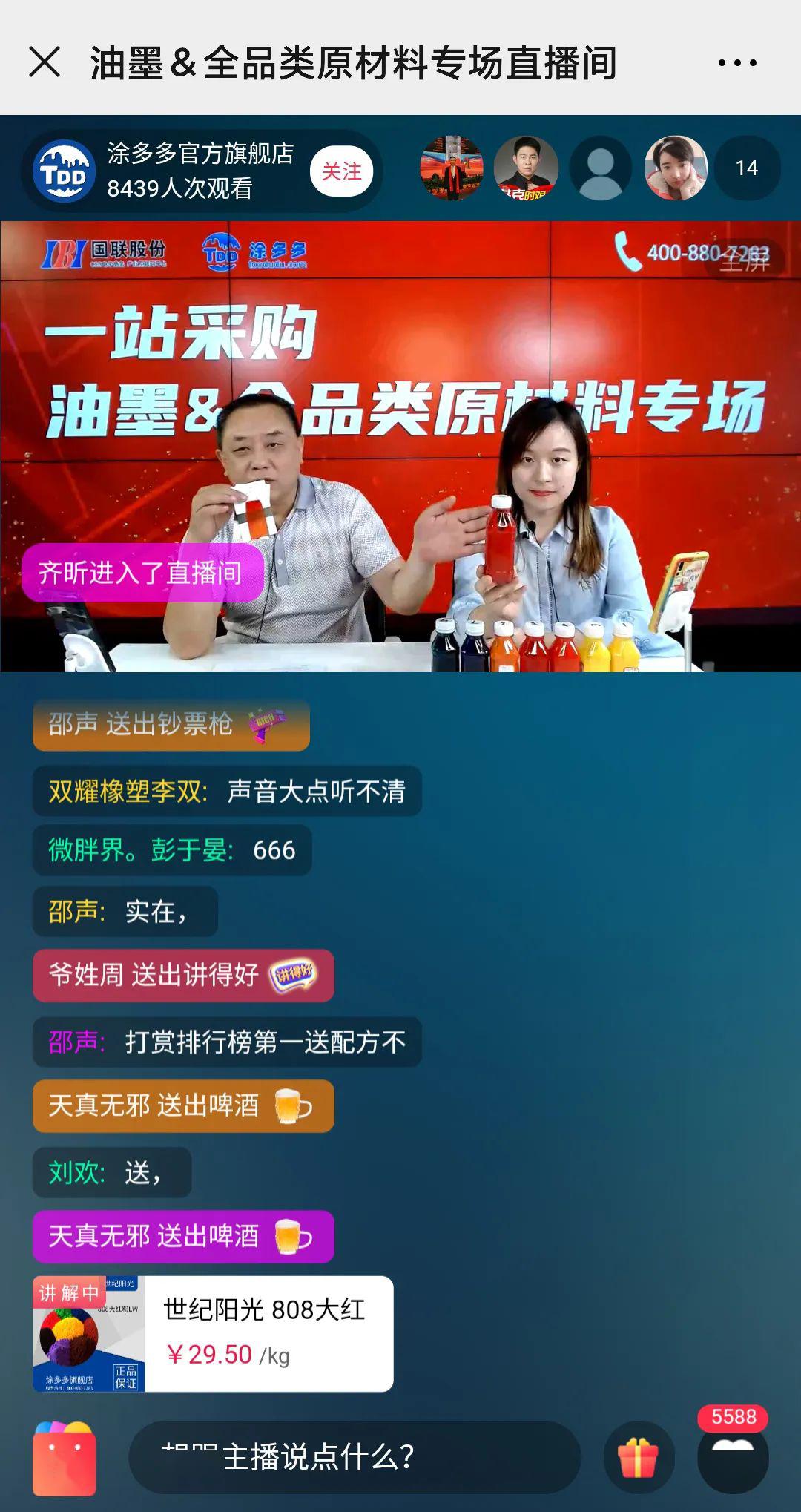Open the first viewer avatar in red
The width and height of the screenshot is (801, 1512).
tap(451, 168)
